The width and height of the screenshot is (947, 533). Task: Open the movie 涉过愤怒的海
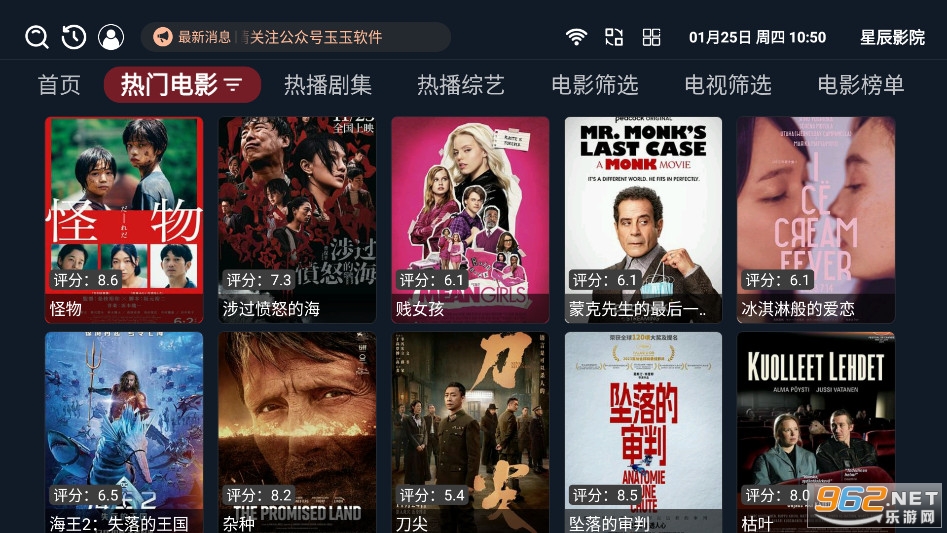tap(297, 219)
